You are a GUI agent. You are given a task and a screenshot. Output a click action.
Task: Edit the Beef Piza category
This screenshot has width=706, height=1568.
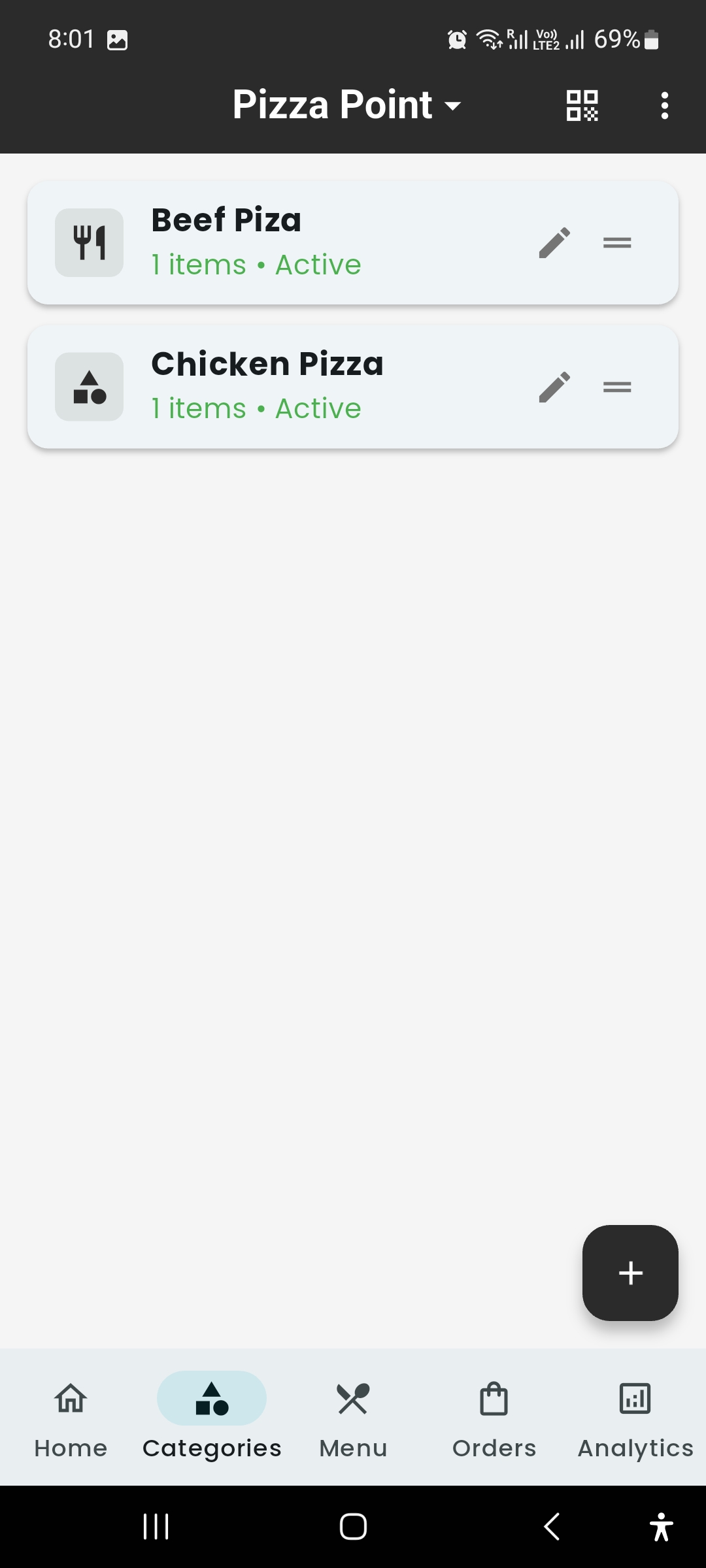tap(554, 243)
